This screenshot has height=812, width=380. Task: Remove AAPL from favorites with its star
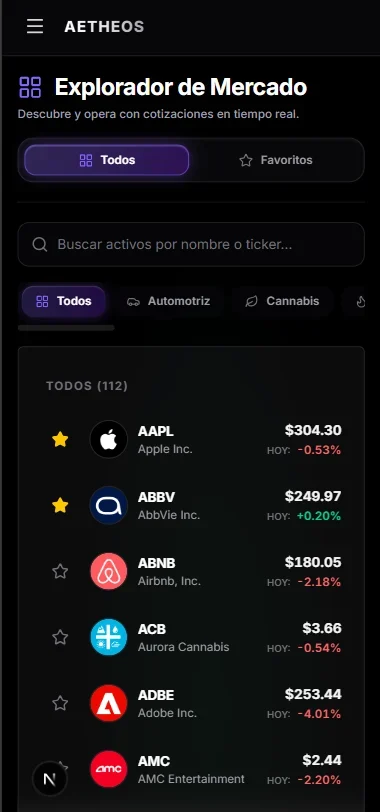(x=60, y=440)
